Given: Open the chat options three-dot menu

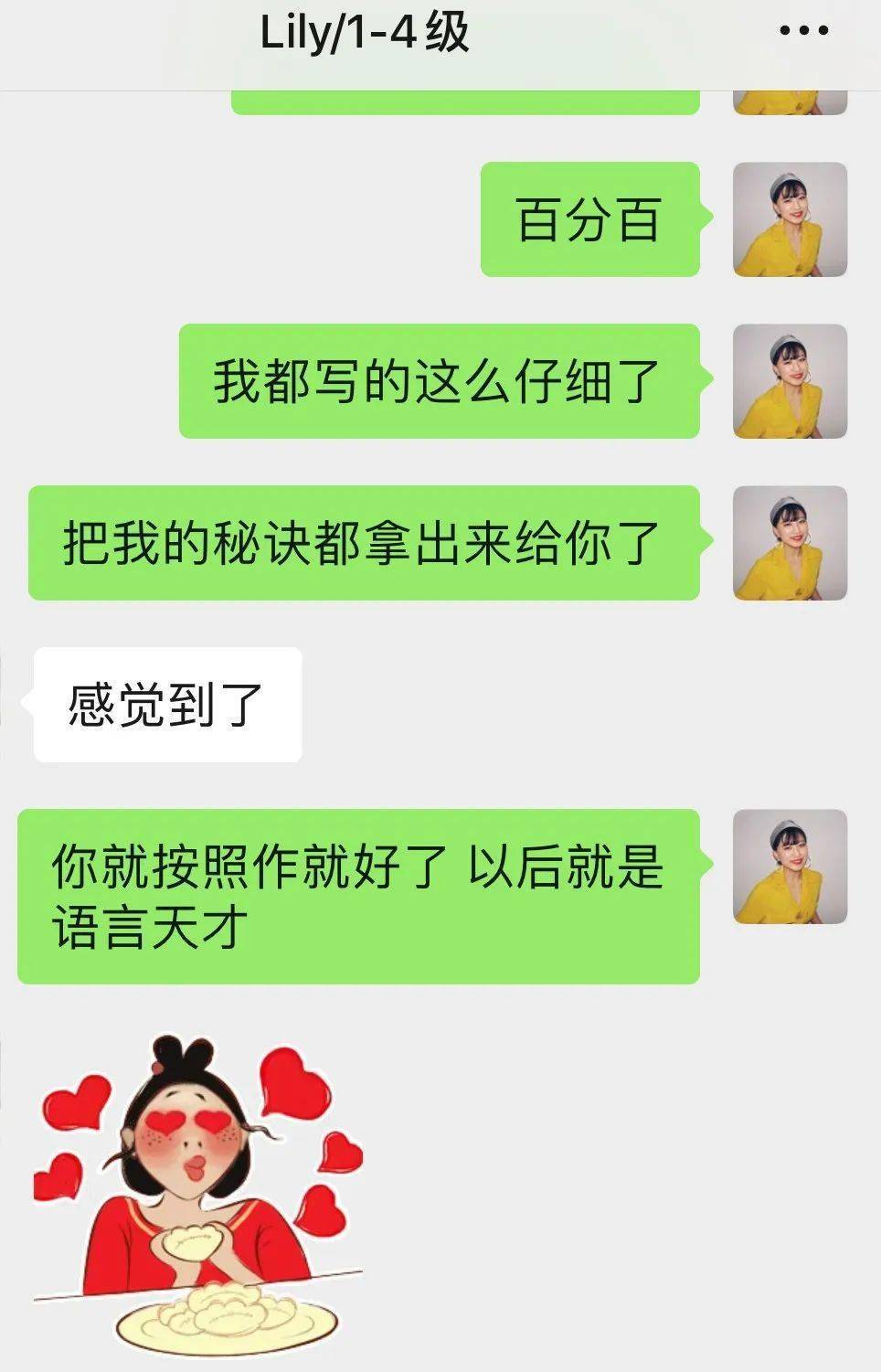Looking at the screenshot, I should pyautogui.click(x=803, y=31).
